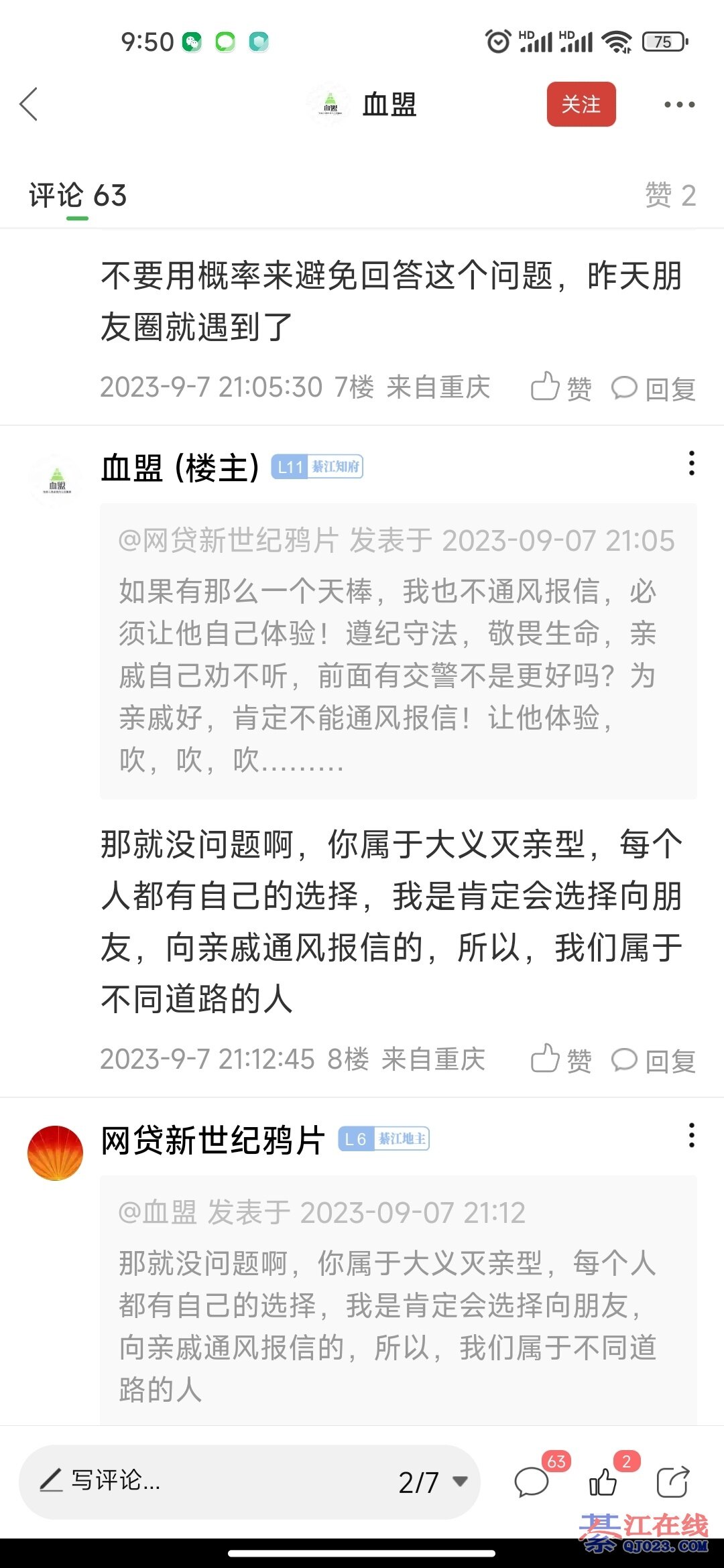
Task: Like the post via bottom thumbs-up
Action: (603, 1482)
